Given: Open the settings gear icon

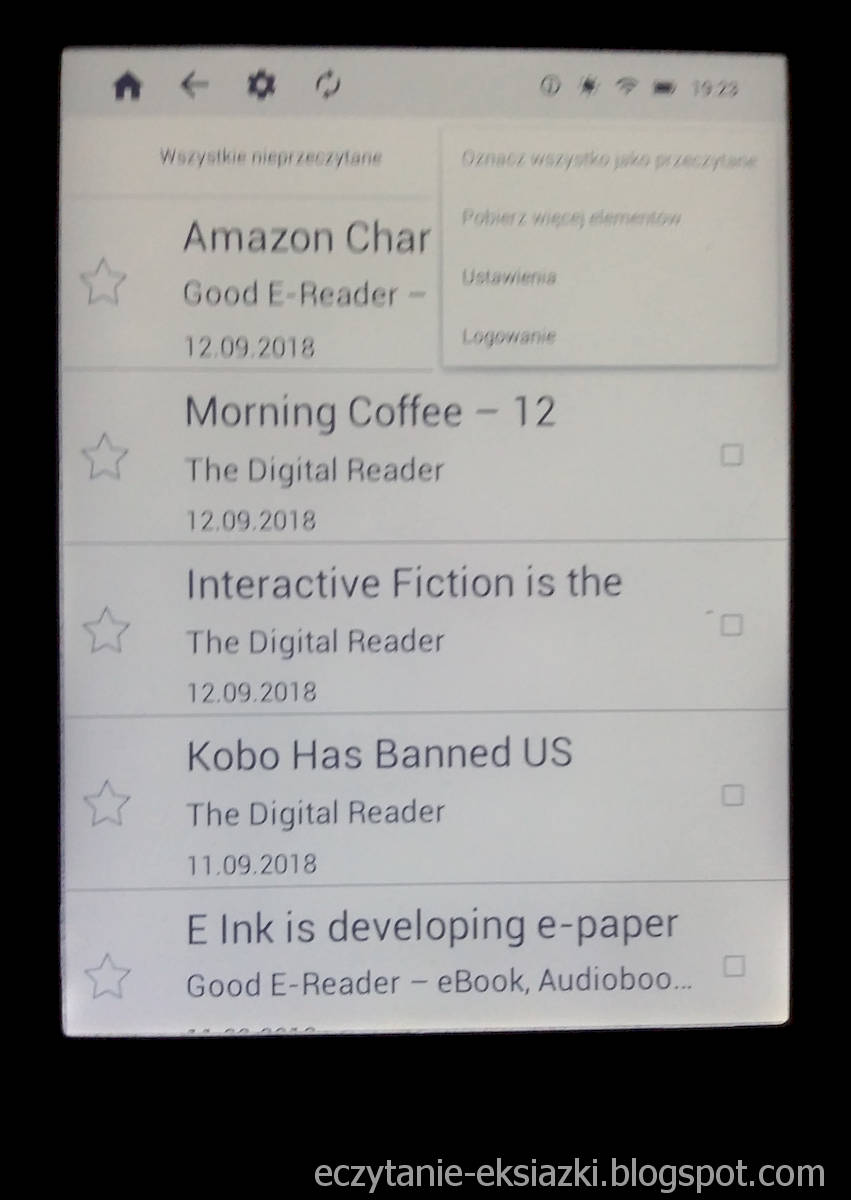Looking at the screenshot, I should pyautogui.click(x=260, y=86).
